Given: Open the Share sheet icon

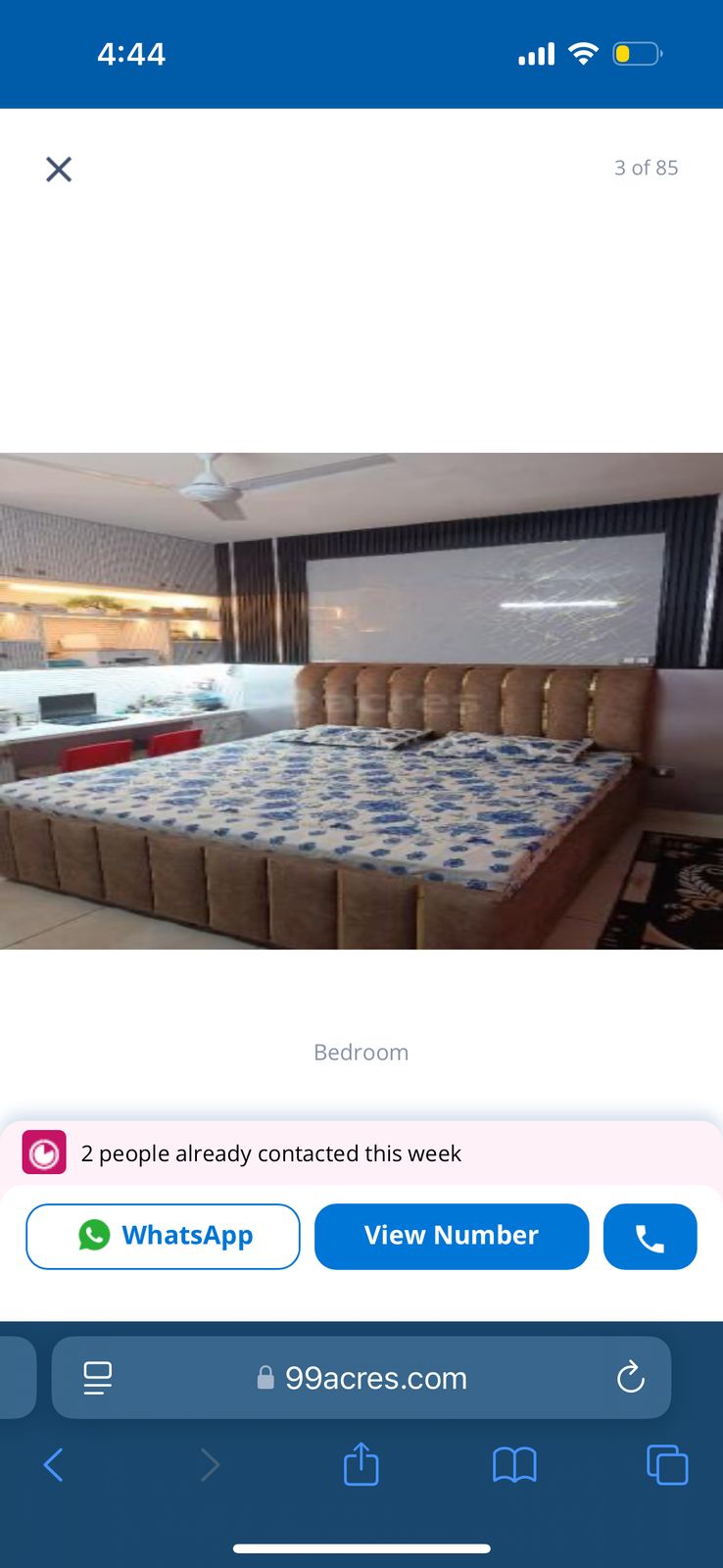Looking at the screenshot, I should (x=361, y=1464).
